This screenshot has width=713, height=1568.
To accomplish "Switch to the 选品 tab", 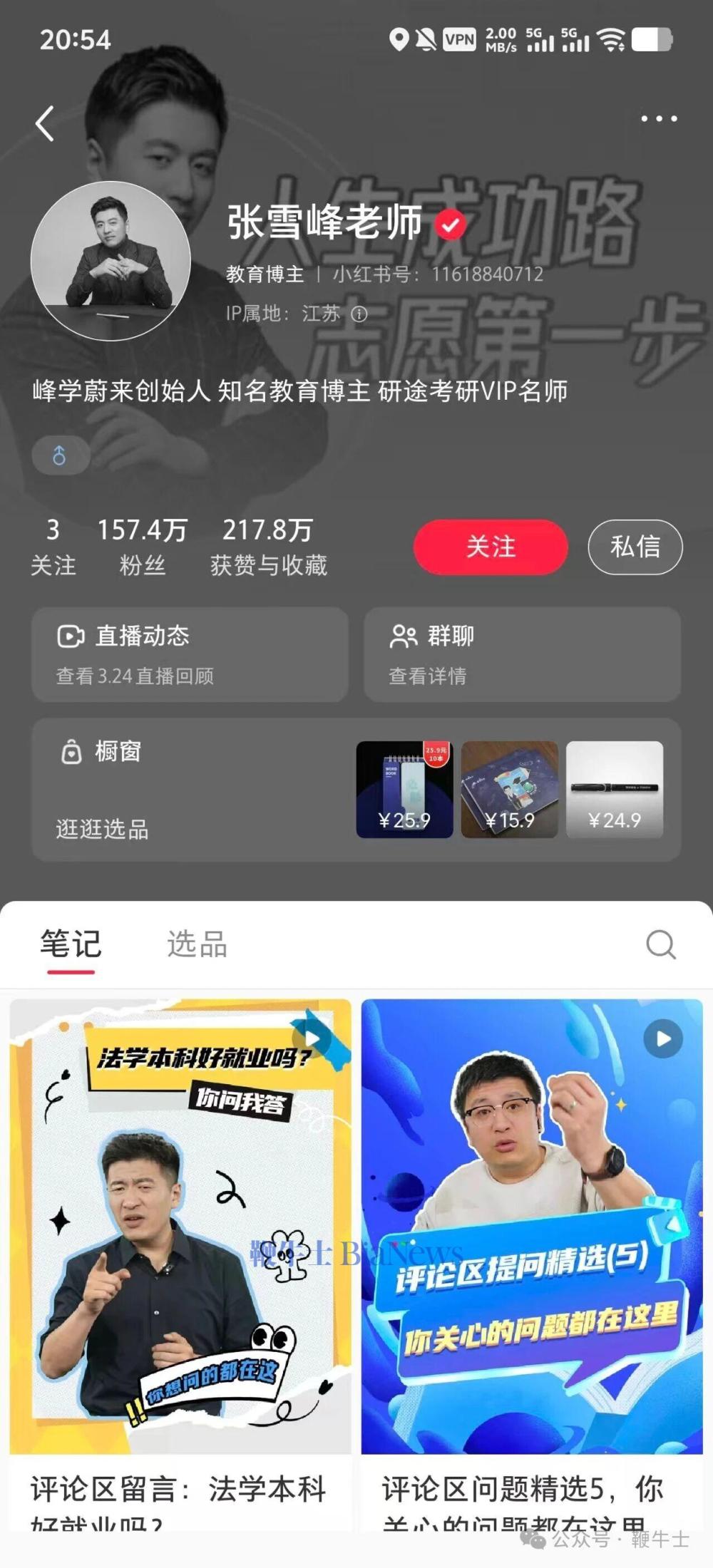I will click(197, 944).
